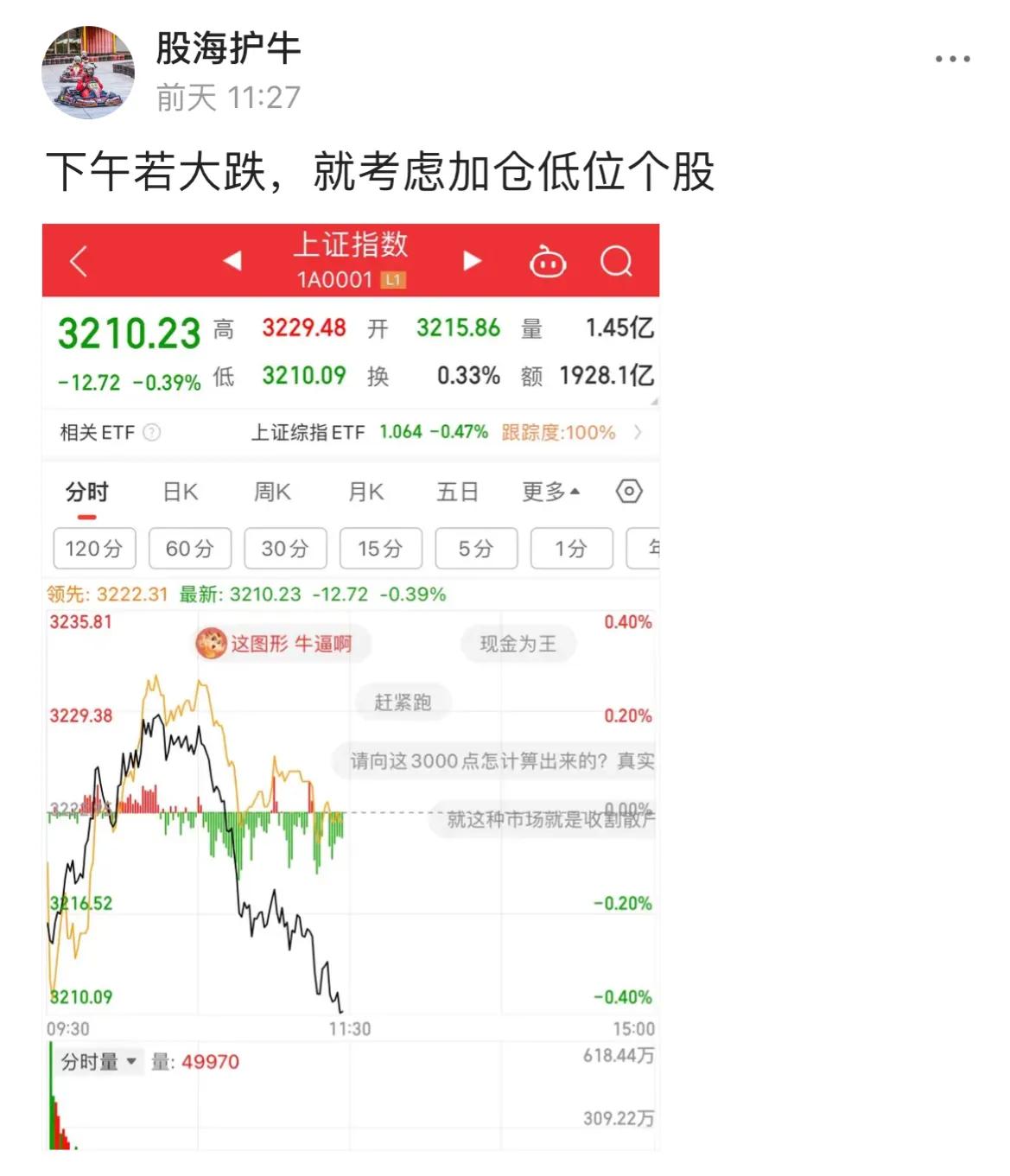The image size is (1010, 1176).
Task: Click the back arrow on the stock page header
Action: 78,259
